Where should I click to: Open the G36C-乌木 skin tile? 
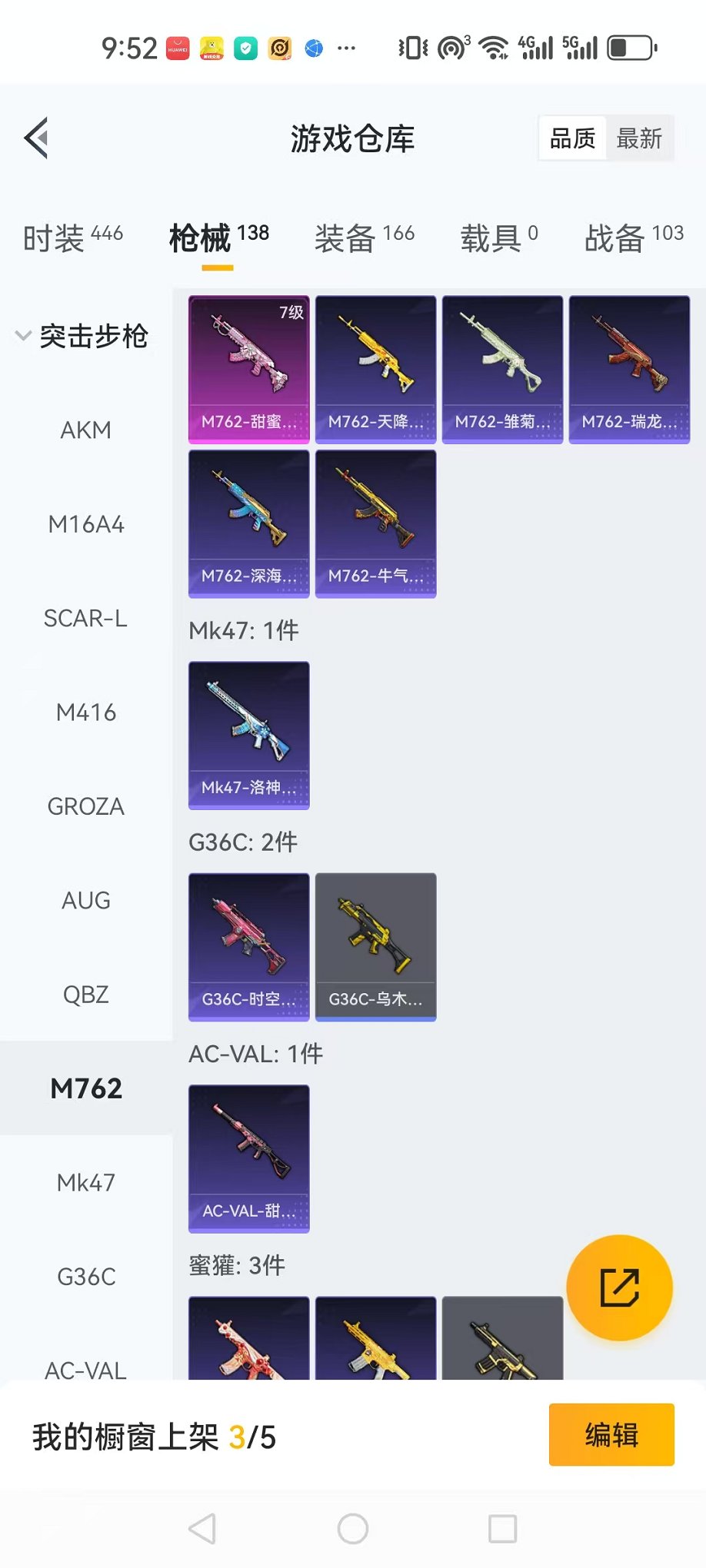[375, 946]
